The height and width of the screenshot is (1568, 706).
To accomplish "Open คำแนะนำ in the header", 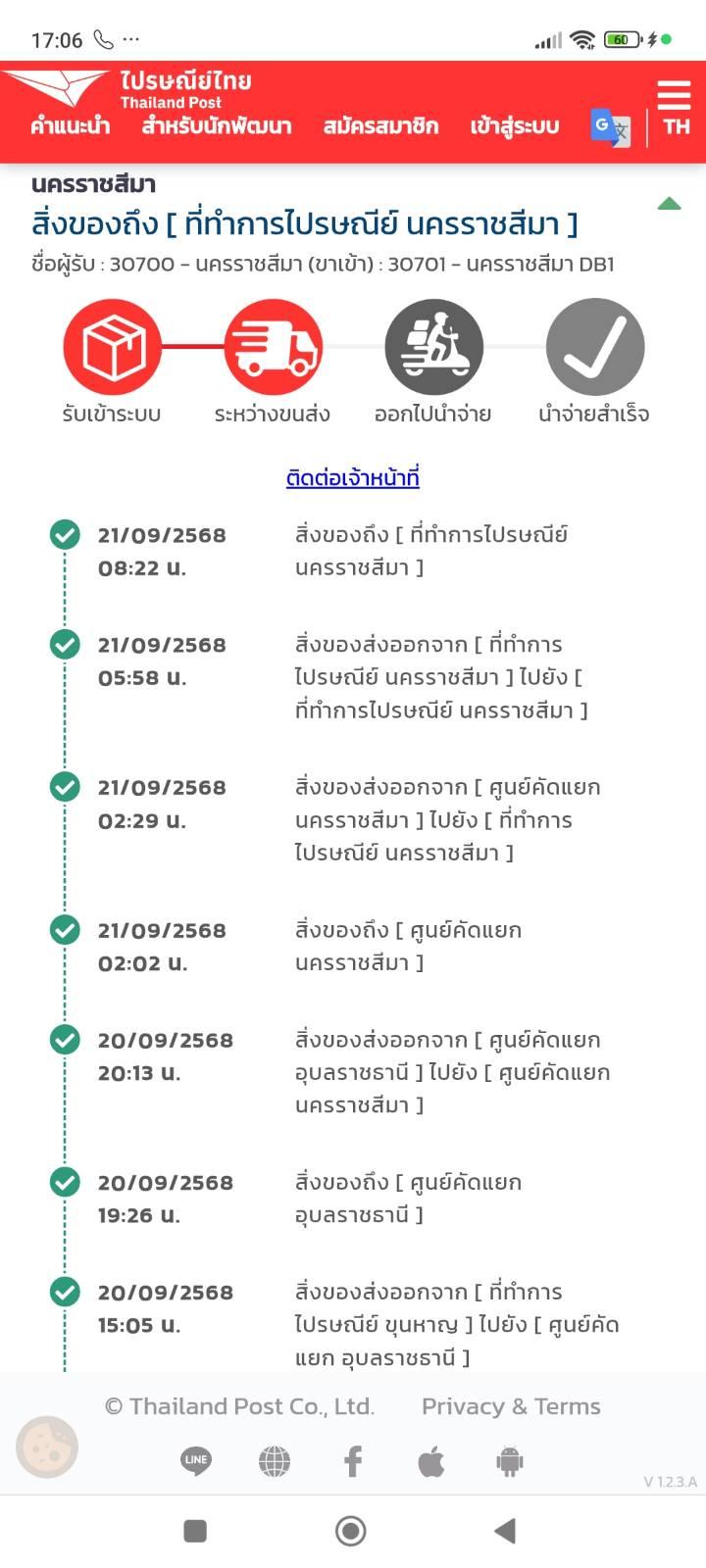I will pos(70,126).
